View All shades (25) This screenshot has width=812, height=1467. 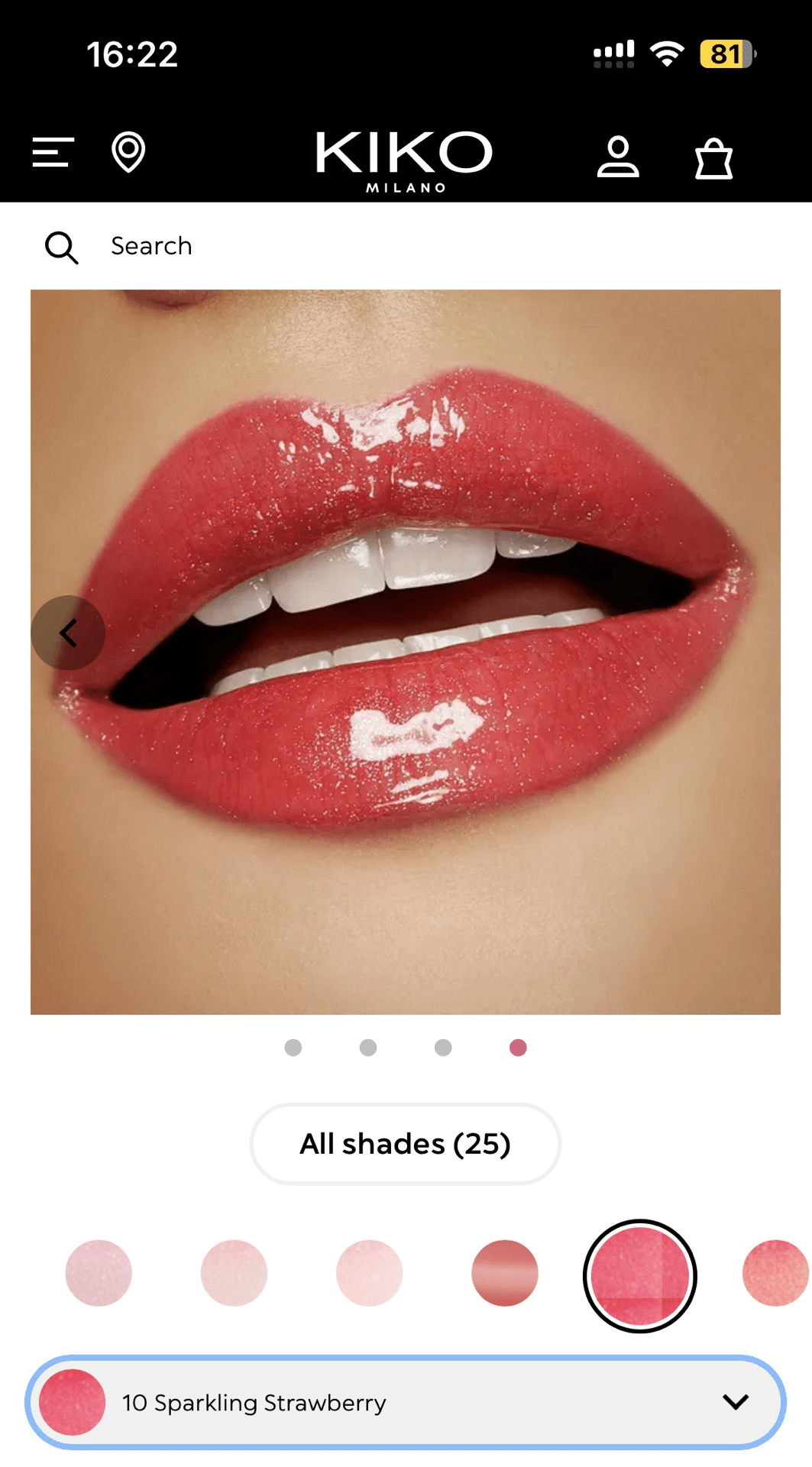[405, 1144]
